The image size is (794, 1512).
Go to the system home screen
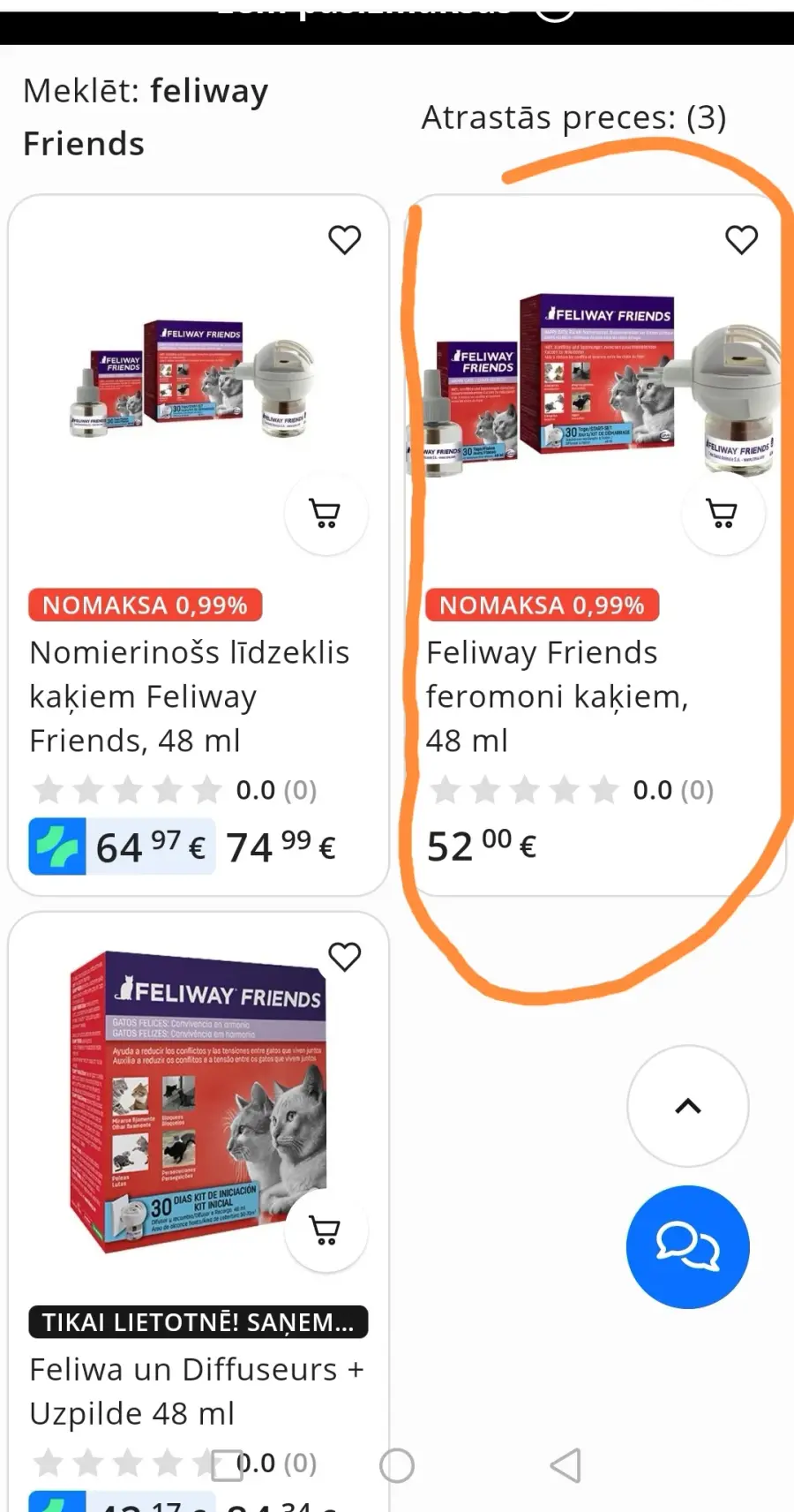click(x=396, y=1465)
